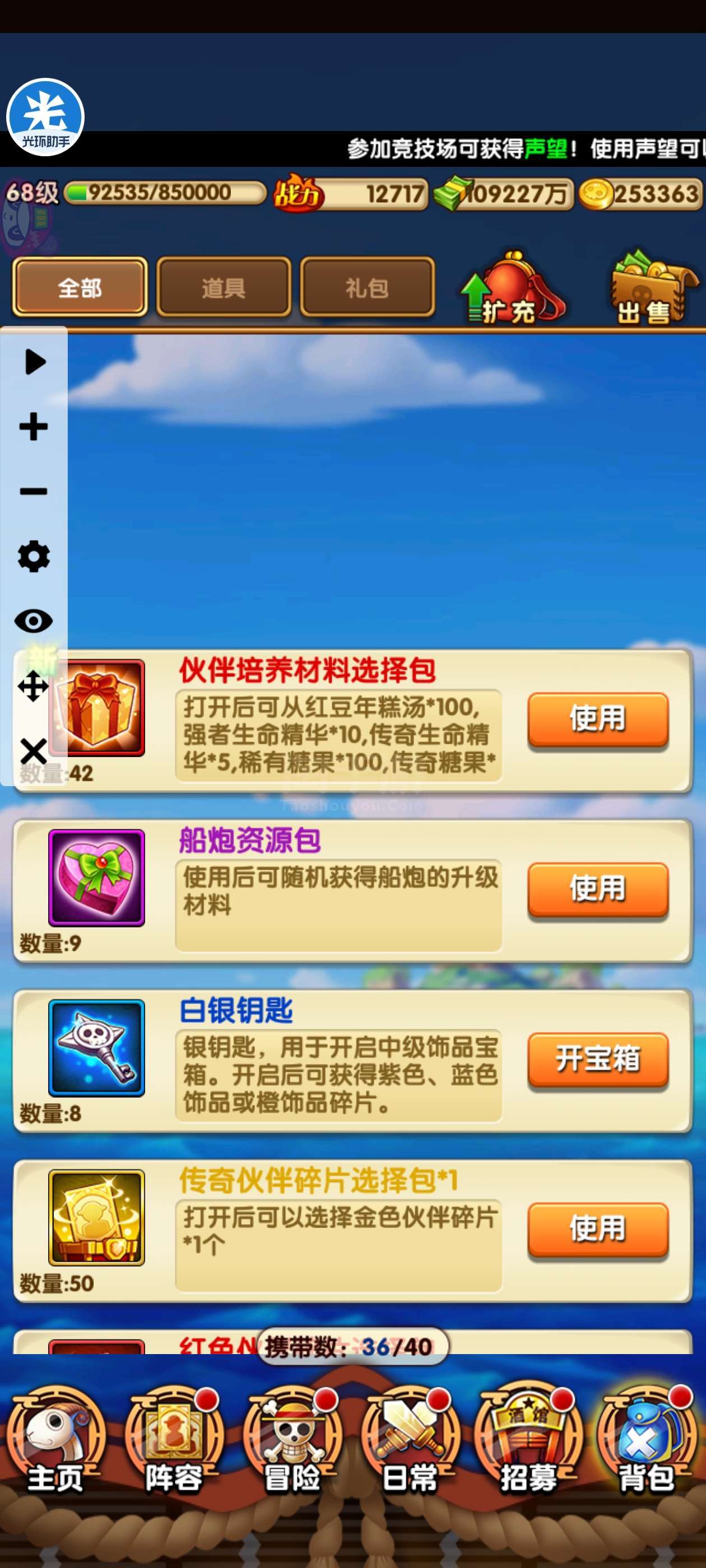This screenshot has width=706, height=1568.
Task: Use the 船炮资源包 item
Action: point(597,889)
